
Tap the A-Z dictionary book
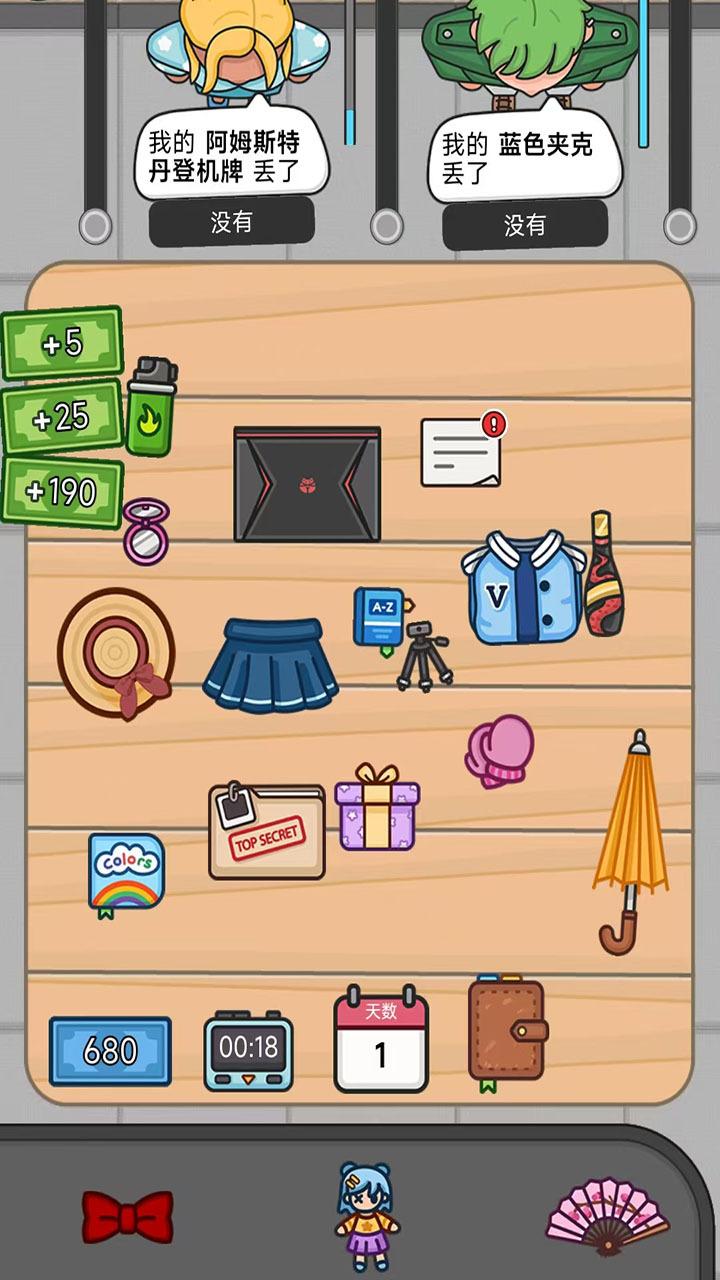click(379, 617)
